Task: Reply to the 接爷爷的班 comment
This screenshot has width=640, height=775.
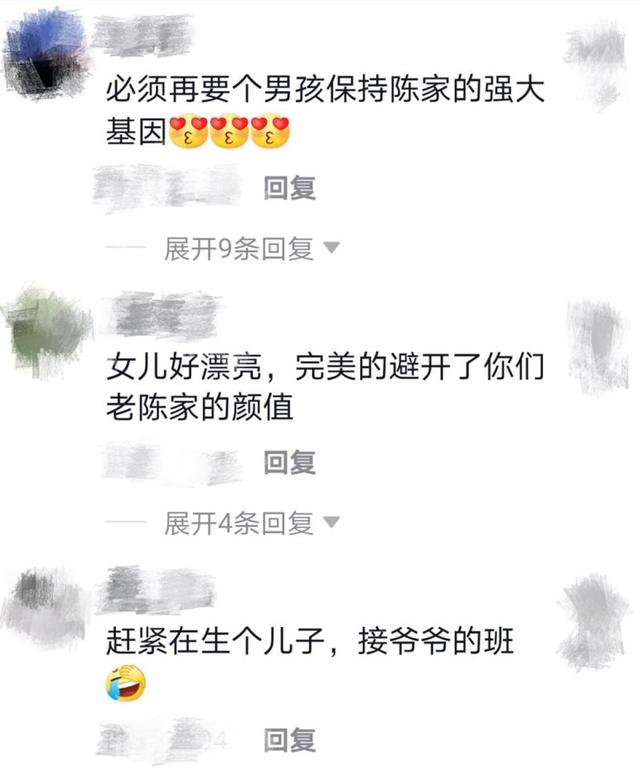Action: (x=289, y=740)
